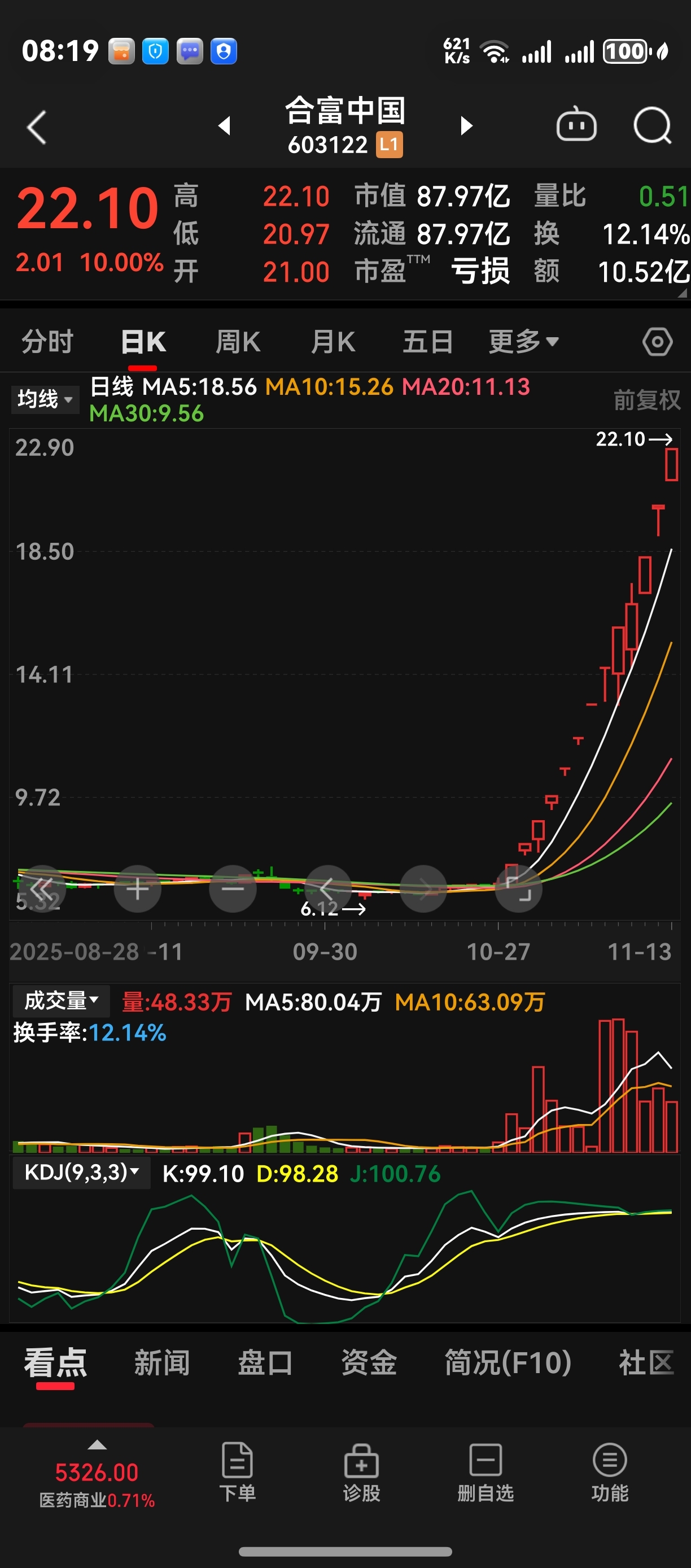691x1568 pixels.
Task: Open the 均线 indicator dropdown
Action: click(x=45, y=399)
